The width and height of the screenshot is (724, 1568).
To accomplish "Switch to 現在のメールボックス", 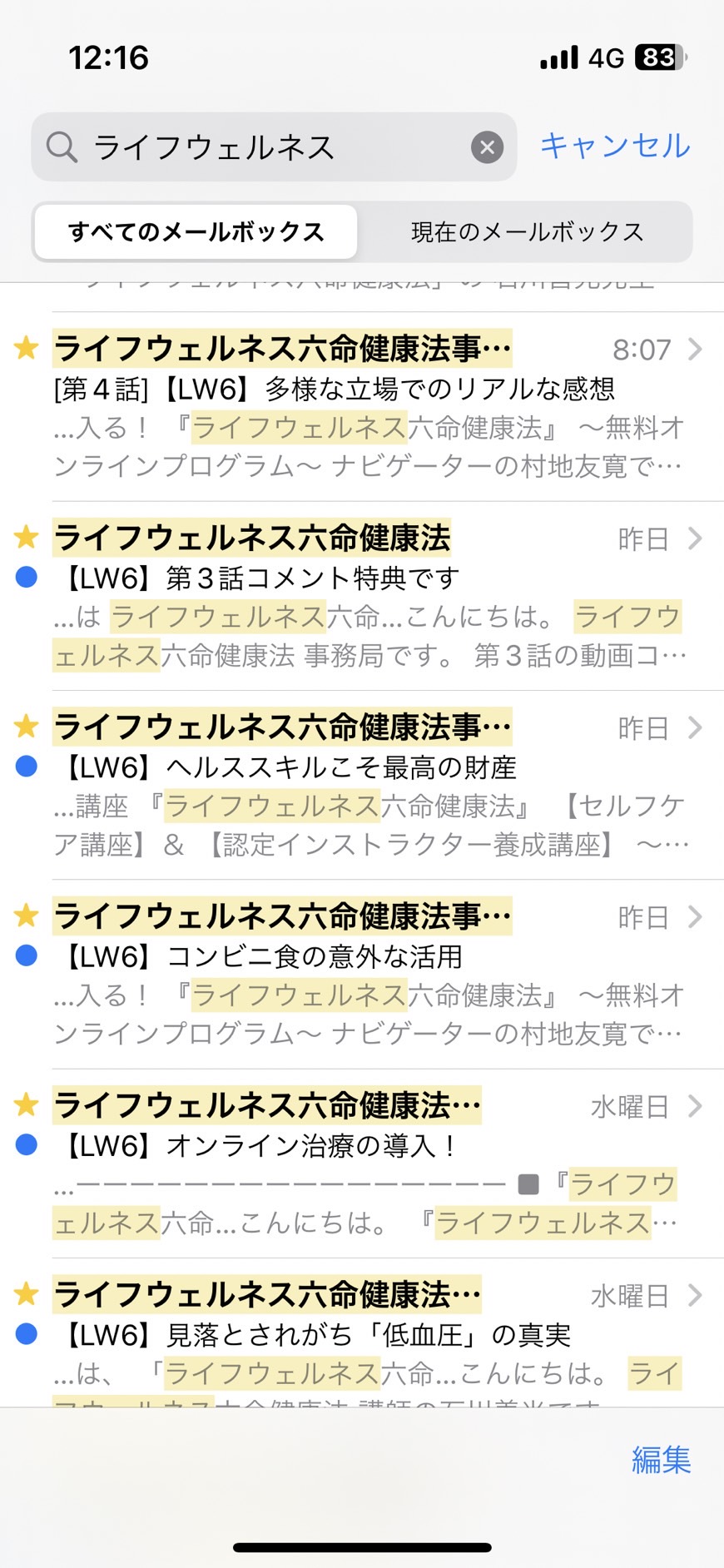I will point(527,231).
